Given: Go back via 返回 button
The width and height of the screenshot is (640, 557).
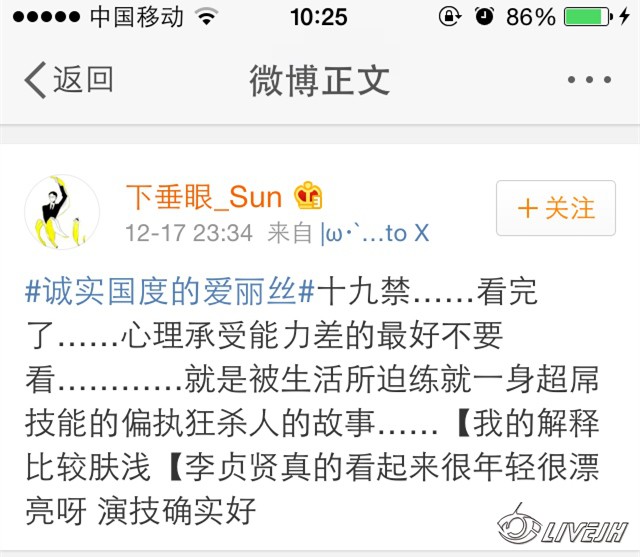Looking at the screenshot, I should [x=68, y=80].
